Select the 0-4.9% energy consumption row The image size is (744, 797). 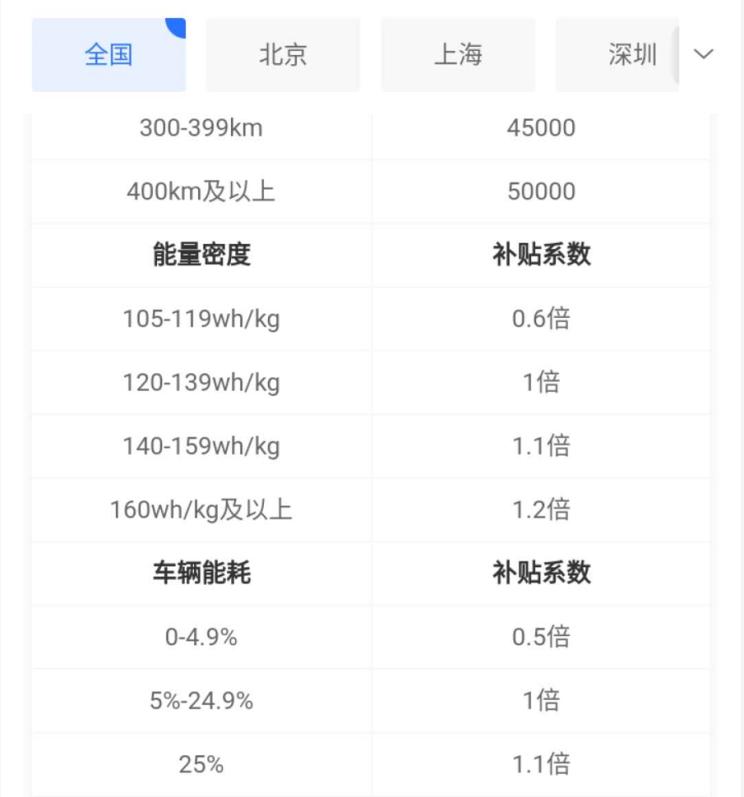200,636
